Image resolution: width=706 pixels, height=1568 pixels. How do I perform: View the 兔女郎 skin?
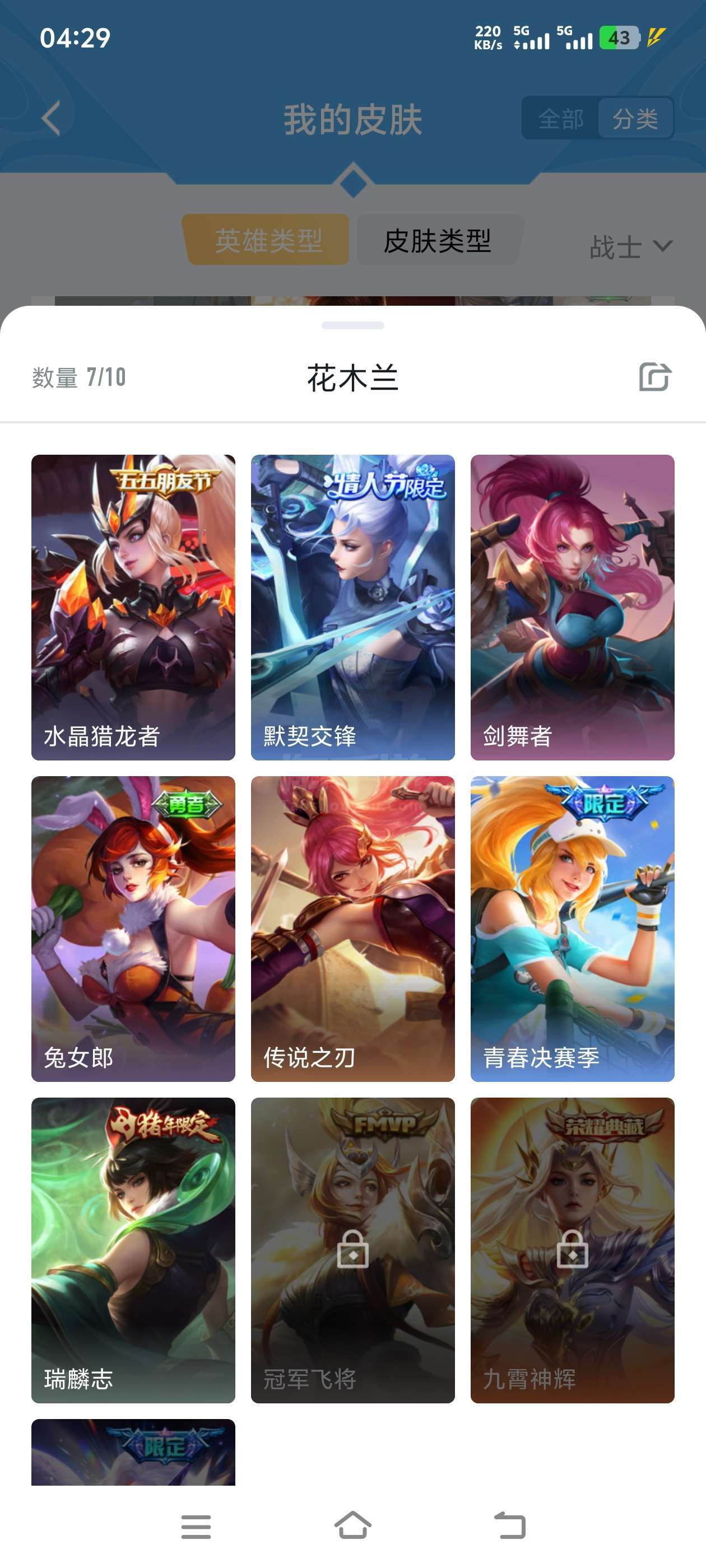coord(133,928)
